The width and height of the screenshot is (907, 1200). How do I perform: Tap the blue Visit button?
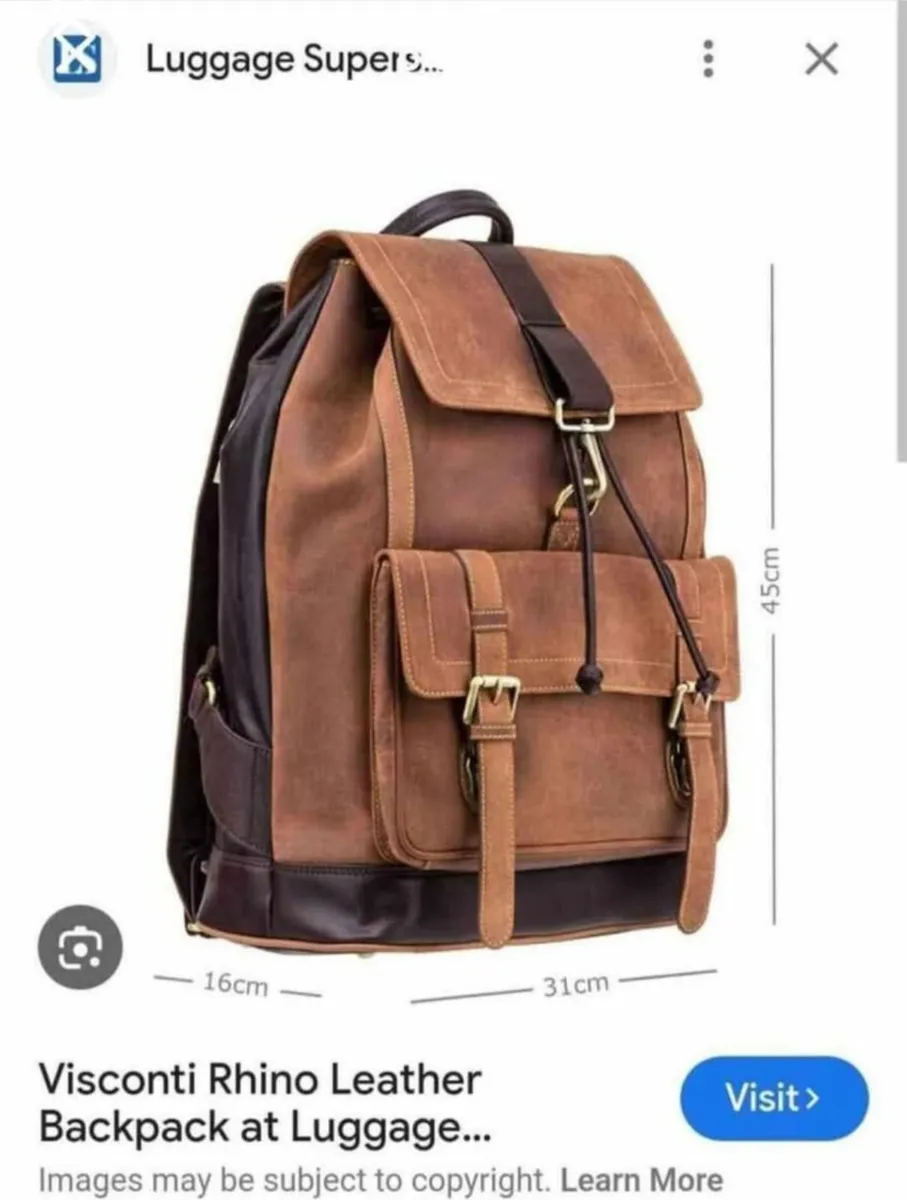click(x=774, y=1099)
